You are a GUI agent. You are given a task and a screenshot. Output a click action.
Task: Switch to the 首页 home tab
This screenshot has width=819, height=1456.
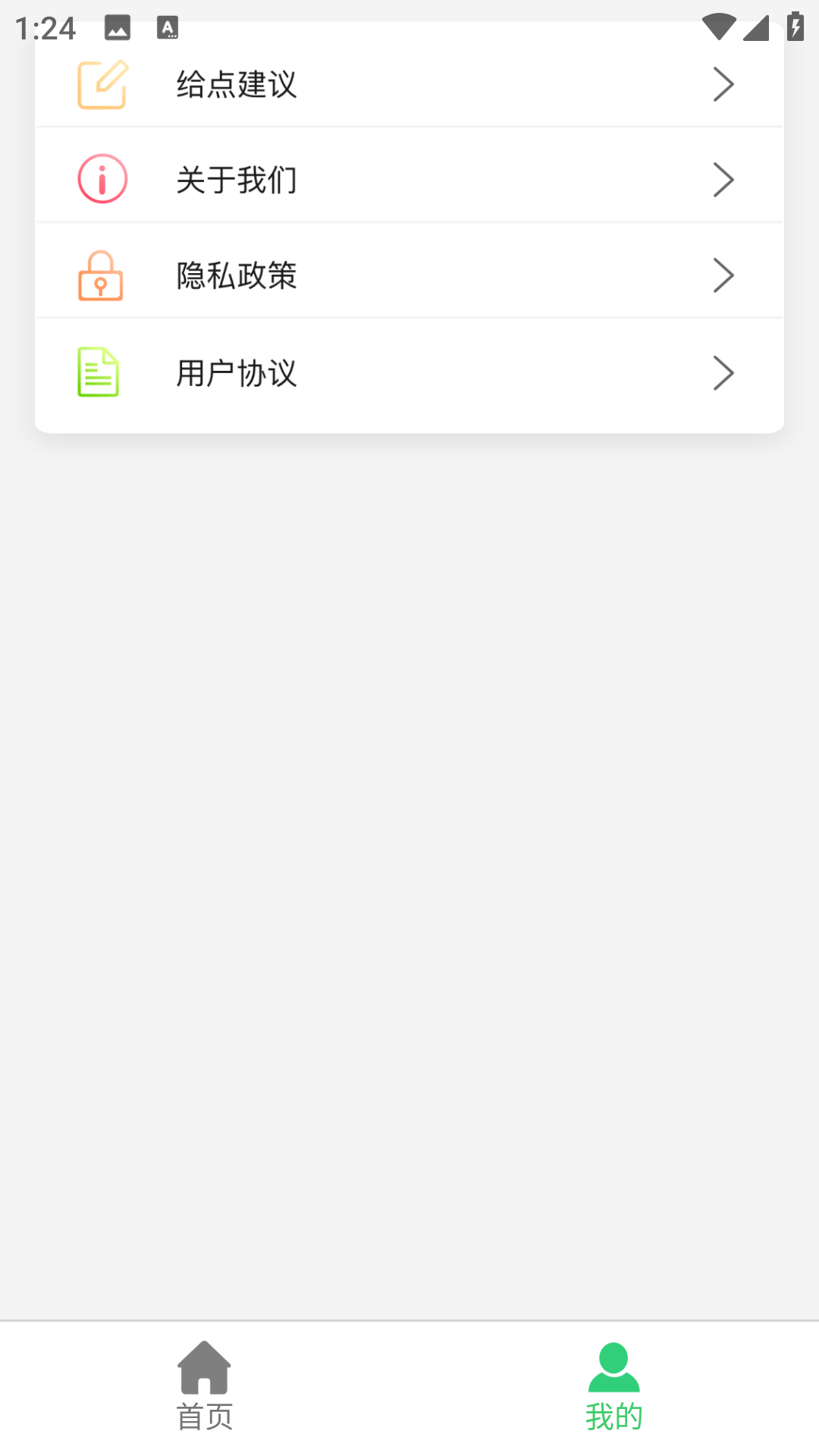[x=205, y=1386]
